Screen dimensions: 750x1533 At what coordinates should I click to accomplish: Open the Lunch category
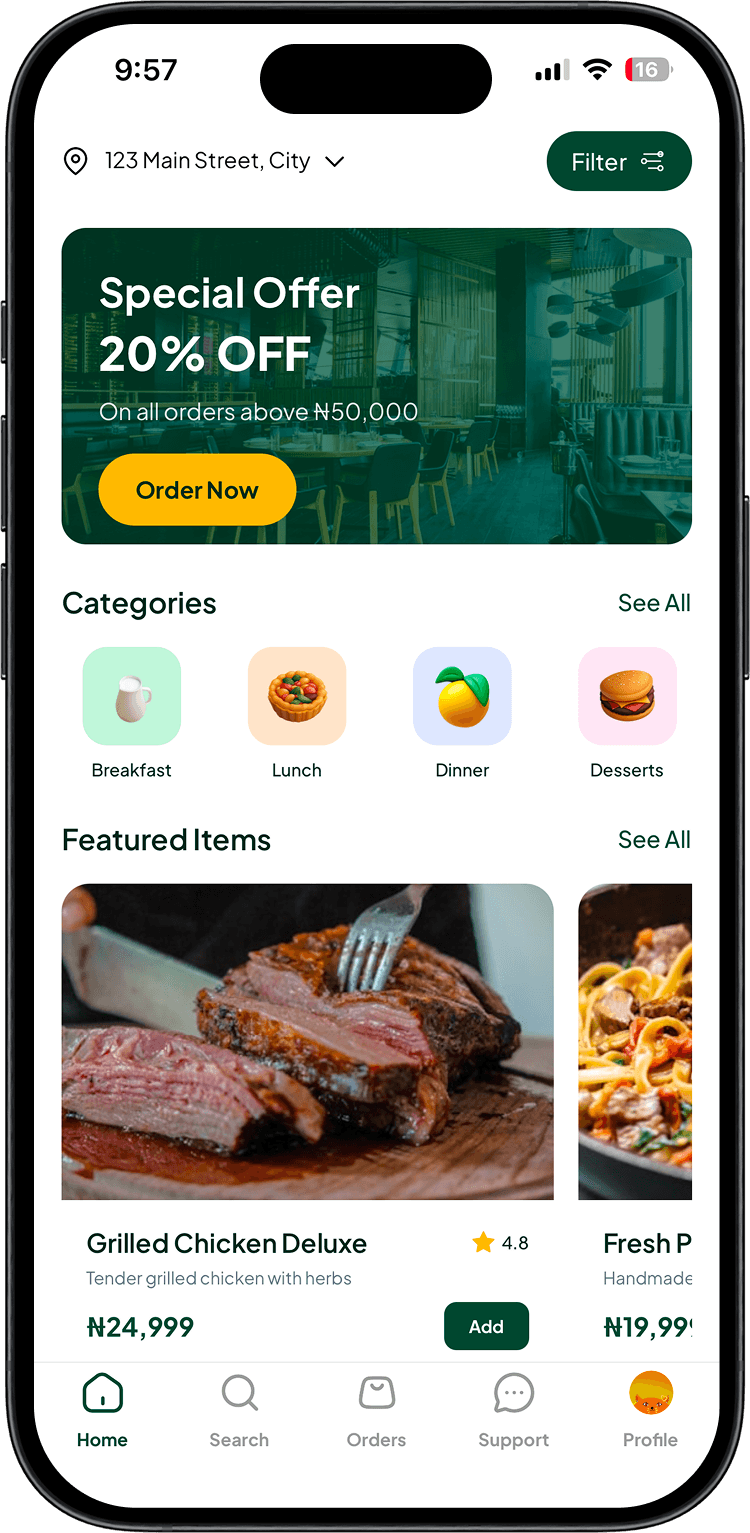[296, 696]
